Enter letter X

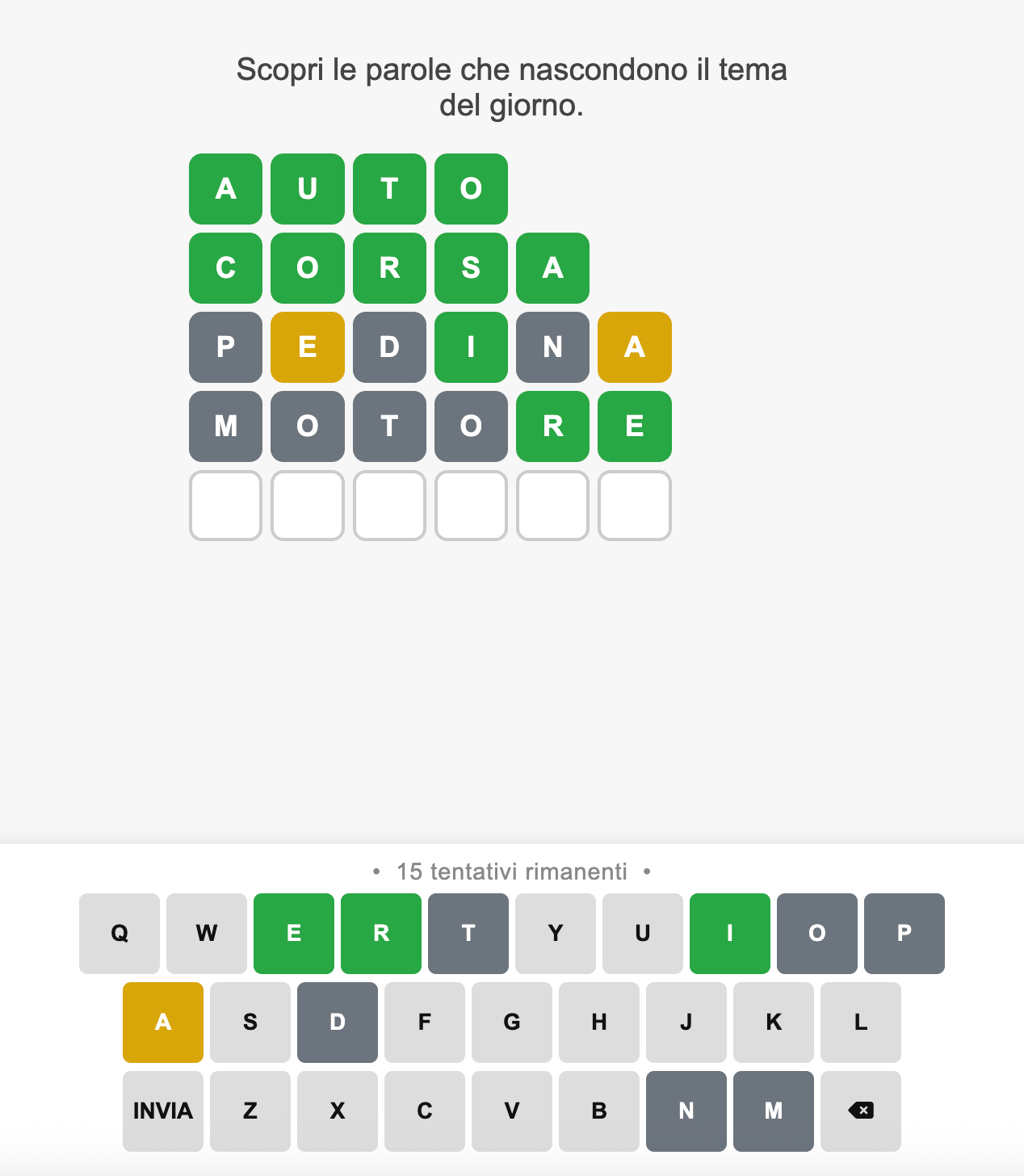(x=337, y=1111)
